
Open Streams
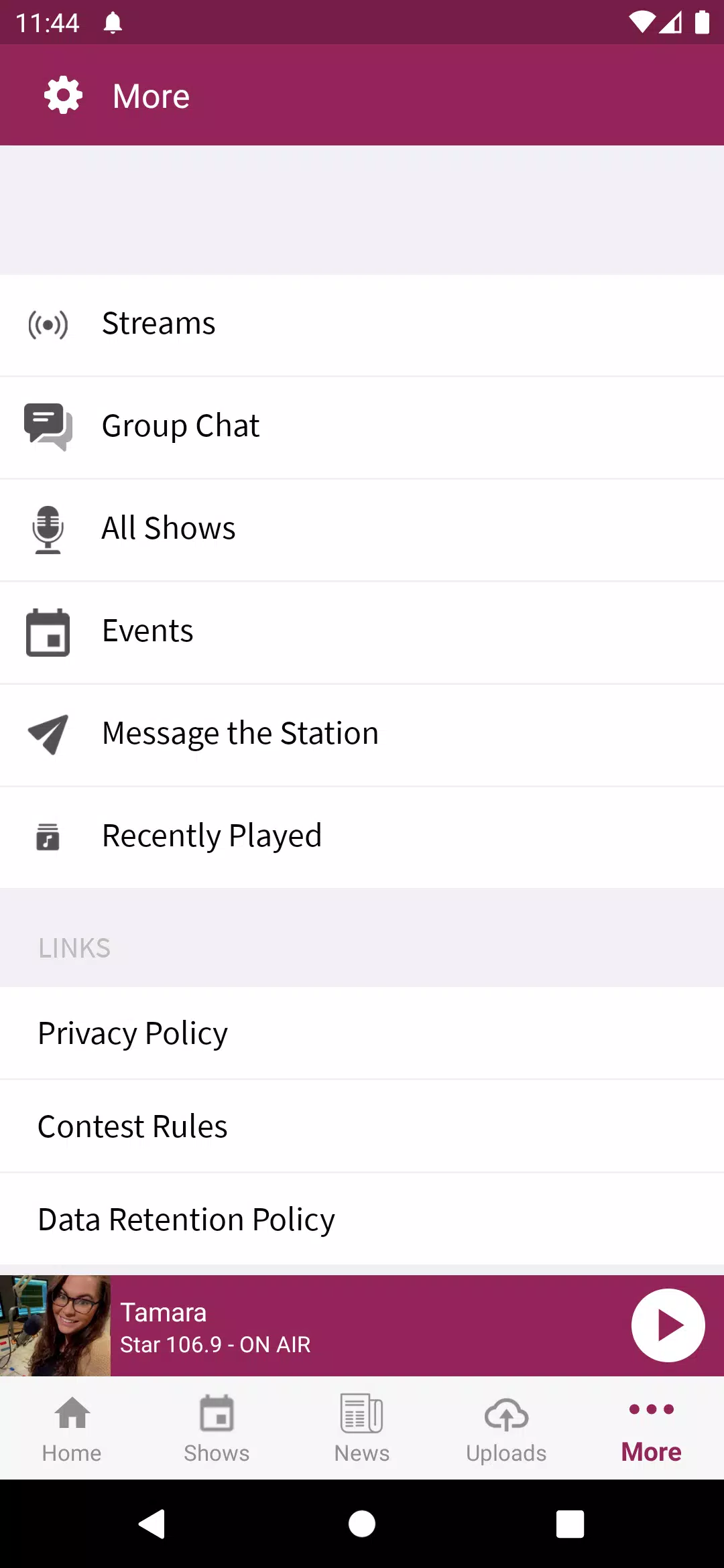coord(362,325)
